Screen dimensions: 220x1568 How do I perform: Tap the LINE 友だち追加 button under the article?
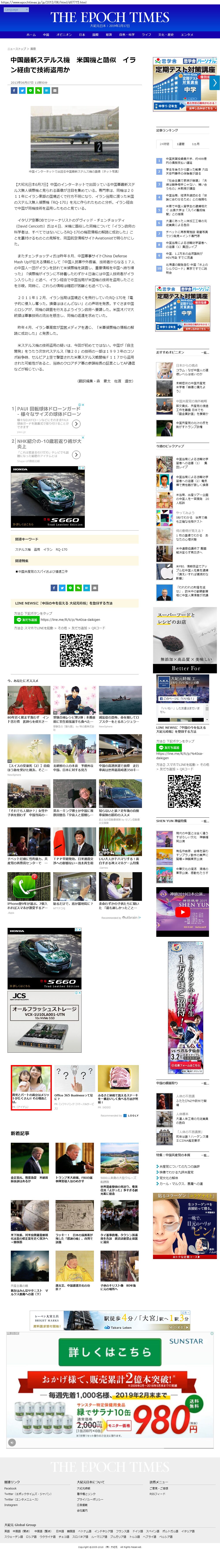click(27, 620)
